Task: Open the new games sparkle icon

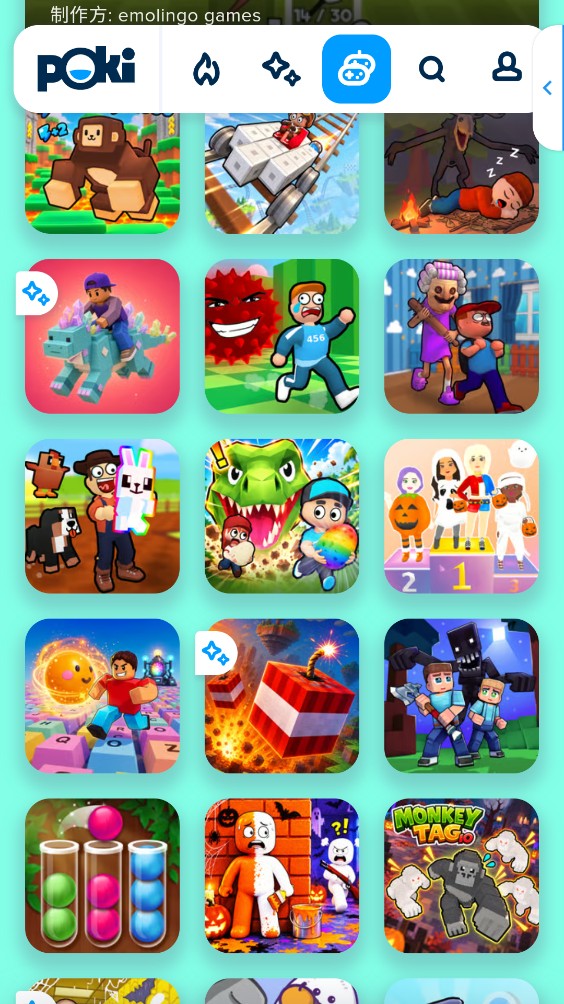Action: point(281,69)
